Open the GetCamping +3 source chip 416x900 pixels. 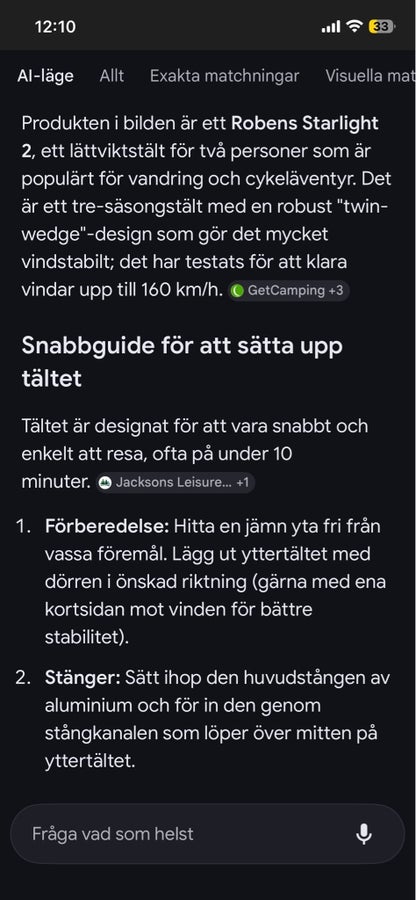288,290
